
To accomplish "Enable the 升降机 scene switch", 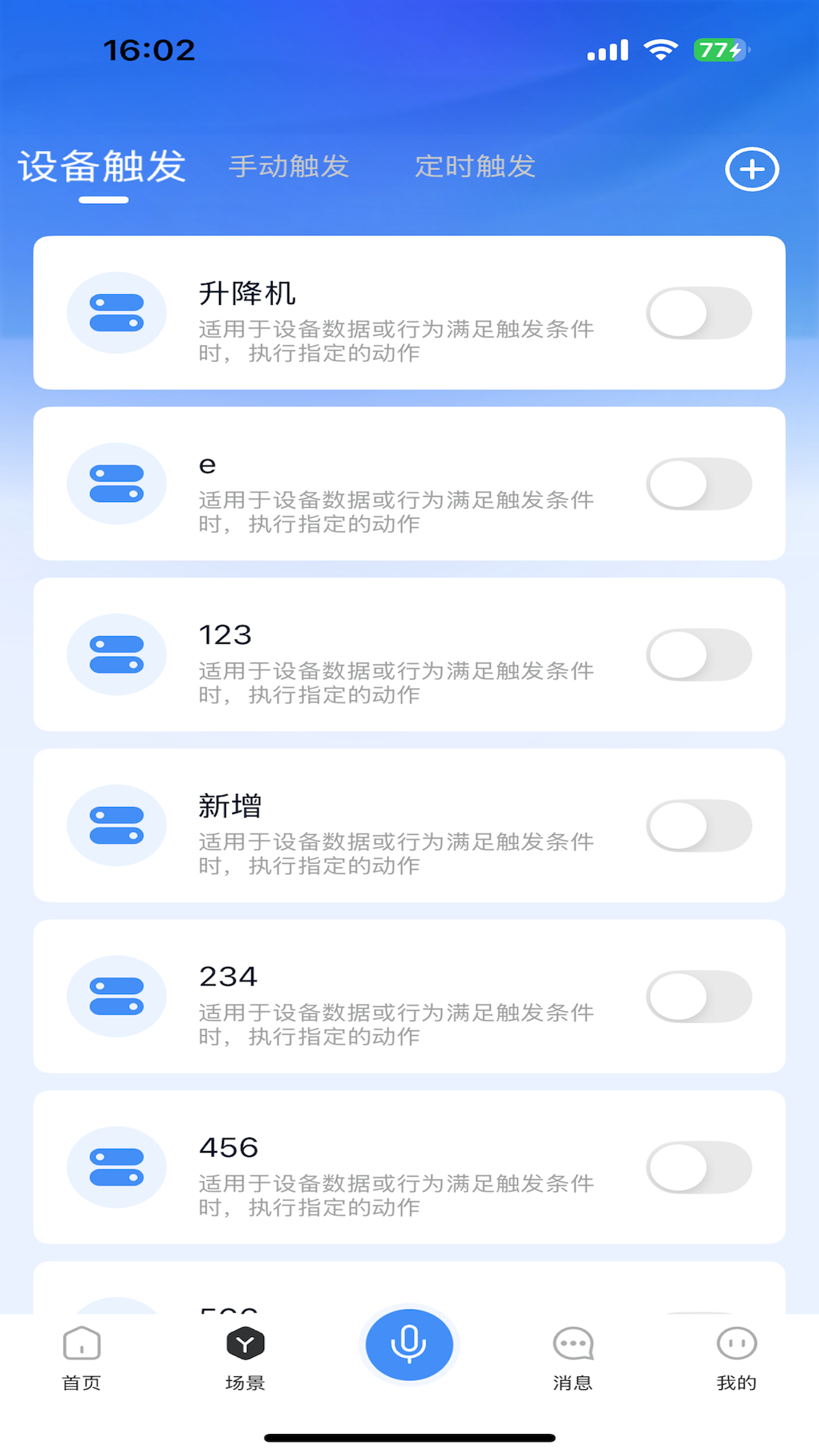I will [x=698, y=312].
